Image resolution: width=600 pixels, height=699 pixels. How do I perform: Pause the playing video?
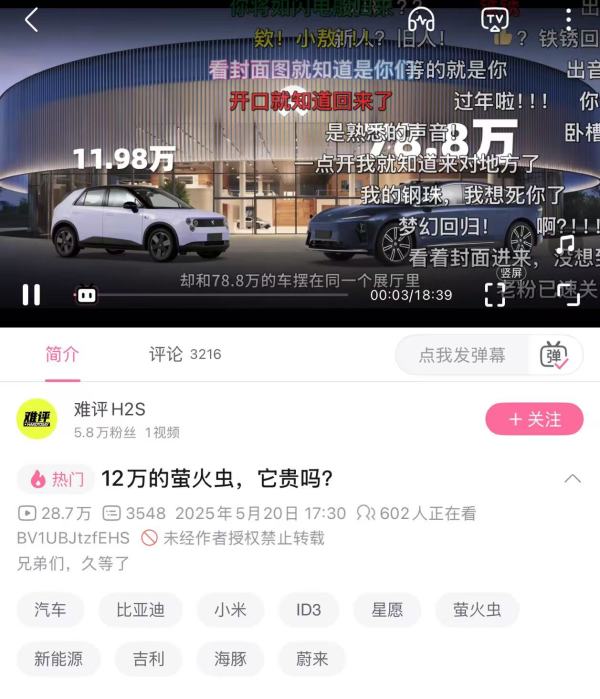point(31,294)
